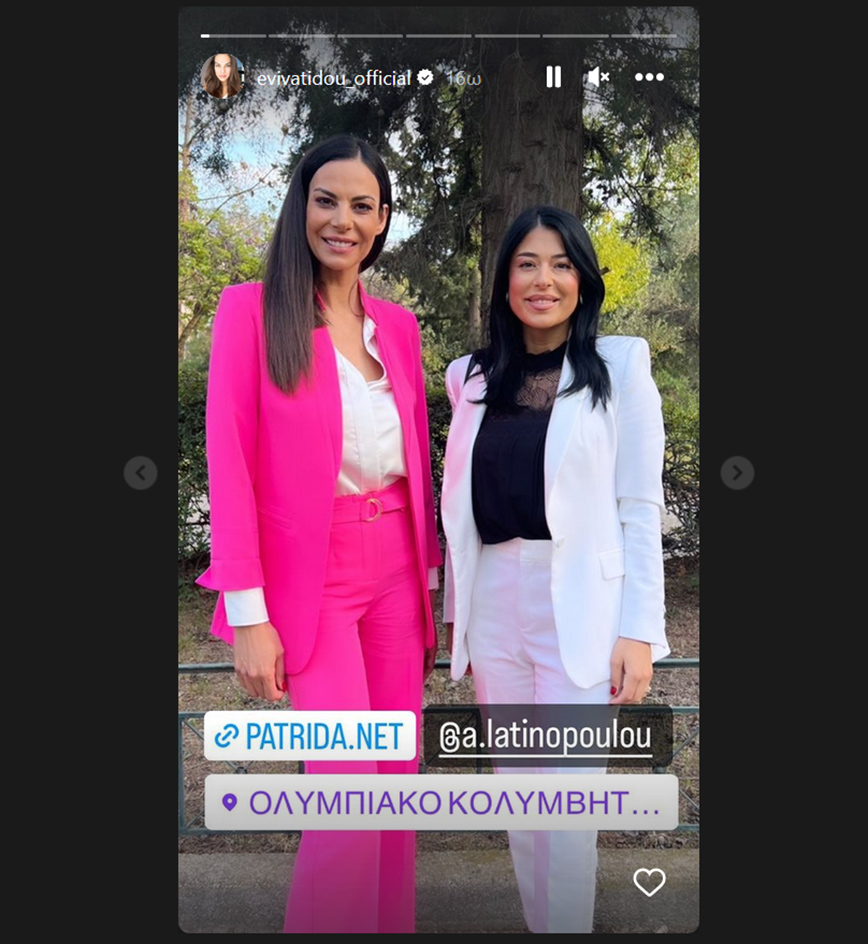Viewport: 868px width, 944px height.
Task: Open the evivatidou_official username
Action: (333, 78)
